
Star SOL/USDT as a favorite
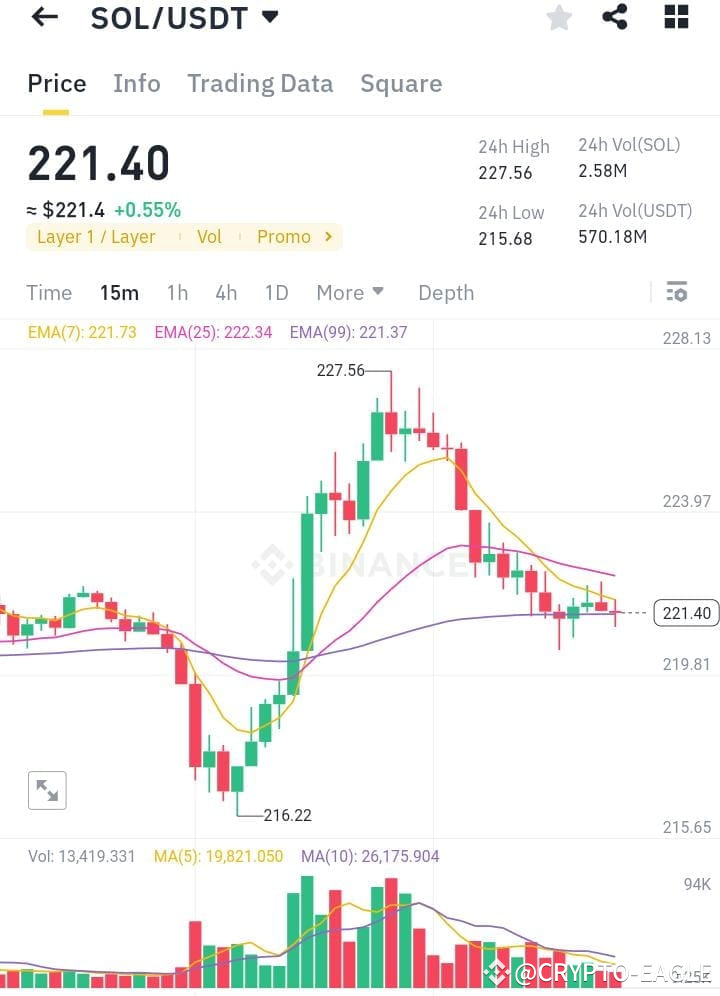coord(558,17)
